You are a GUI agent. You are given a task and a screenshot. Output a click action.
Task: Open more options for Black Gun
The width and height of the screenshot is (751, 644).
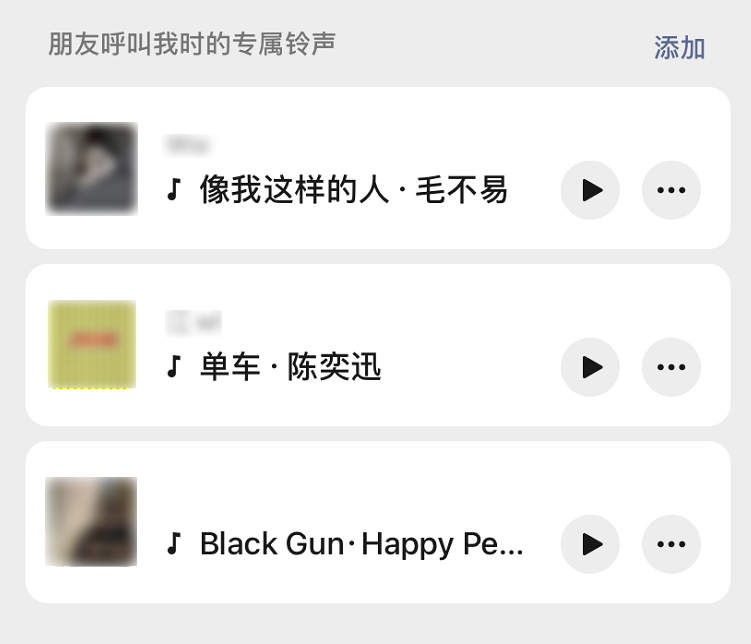(671, 544)
